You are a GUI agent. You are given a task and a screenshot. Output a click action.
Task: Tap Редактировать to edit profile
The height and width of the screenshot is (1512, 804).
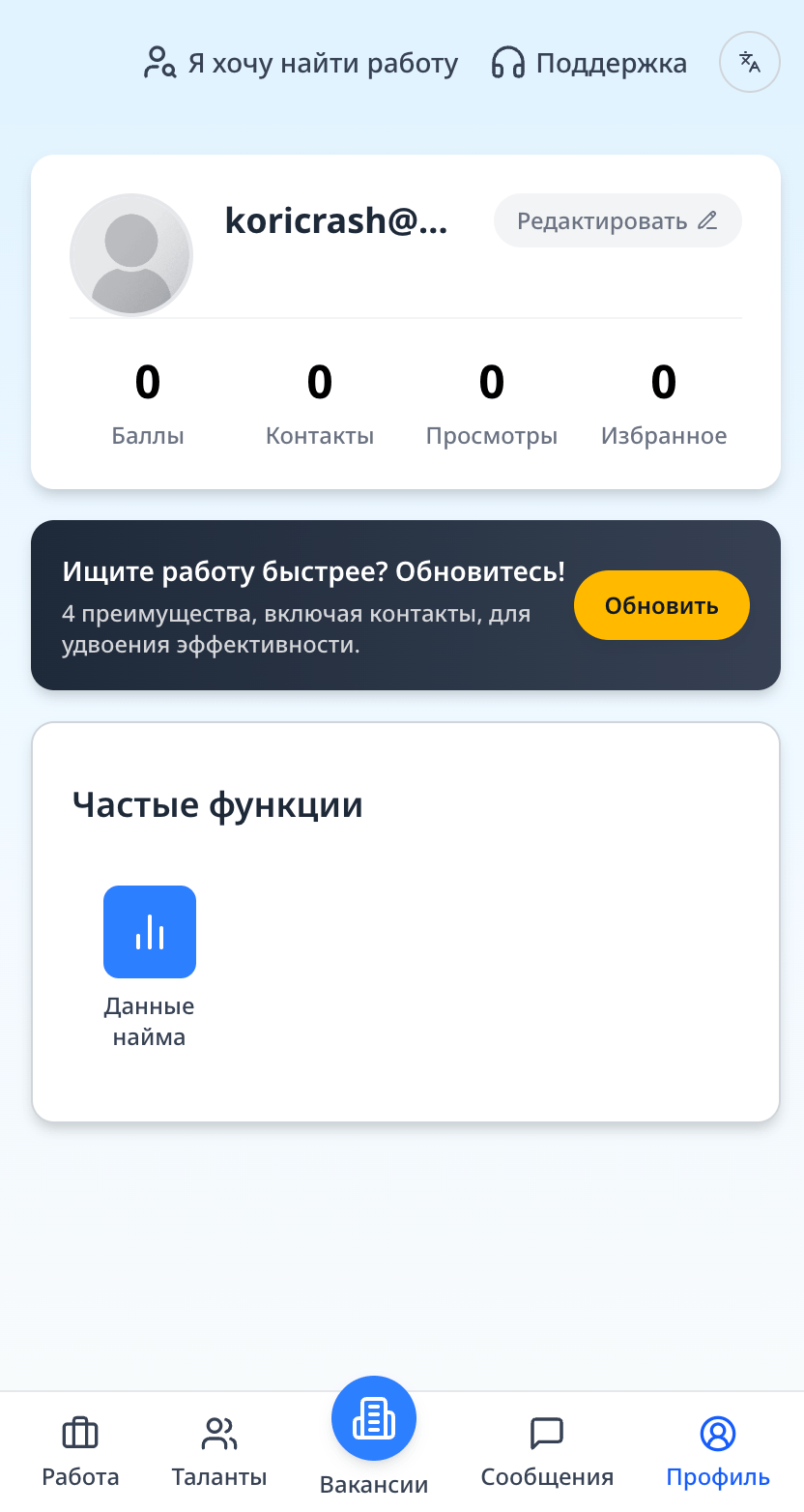[617, 220]
